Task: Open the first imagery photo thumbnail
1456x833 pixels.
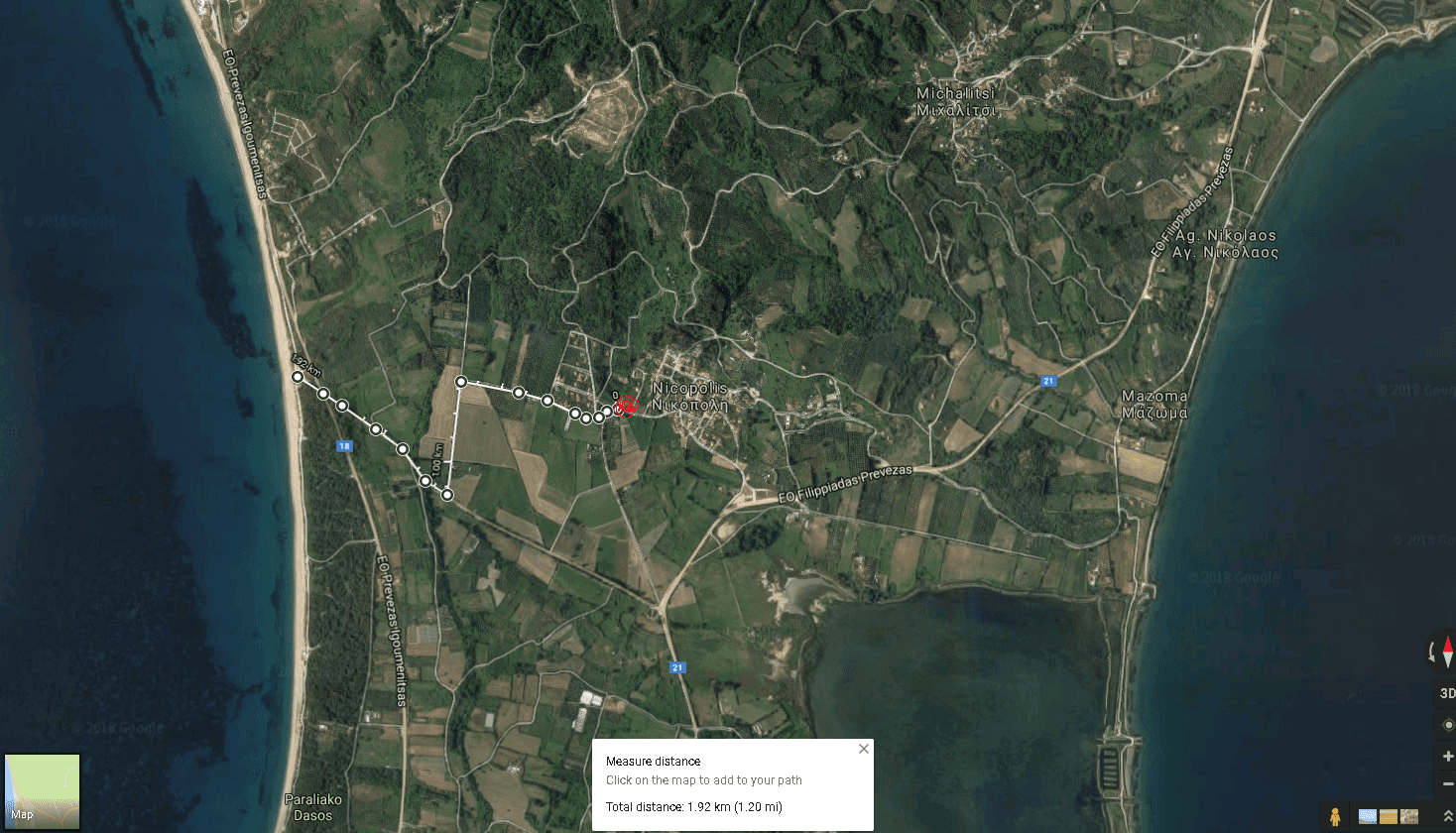Action: tap(1368, 816)
